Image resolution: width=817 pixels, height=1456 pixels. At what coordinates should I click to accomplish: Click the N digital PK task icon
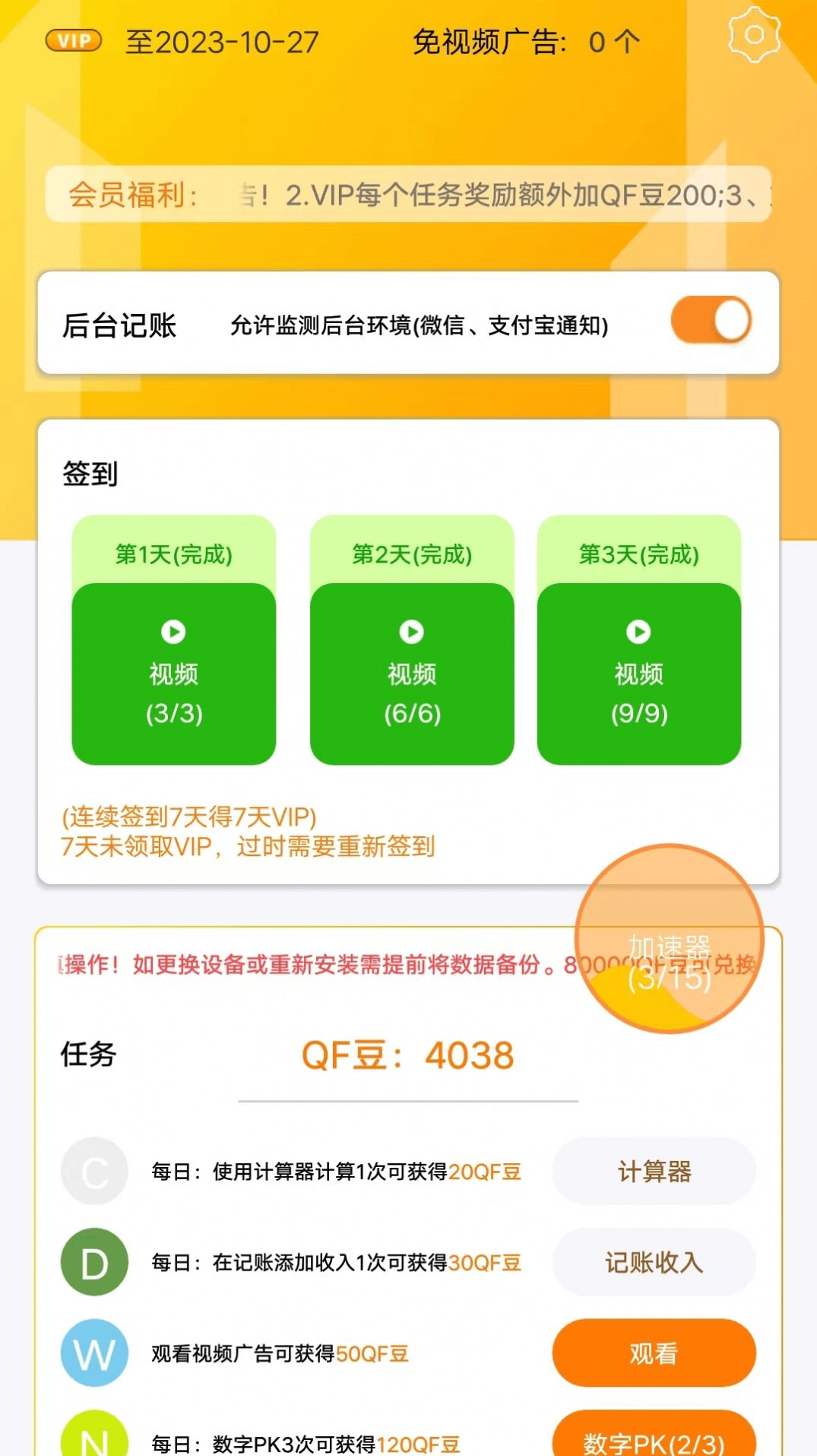[93, 1441]
